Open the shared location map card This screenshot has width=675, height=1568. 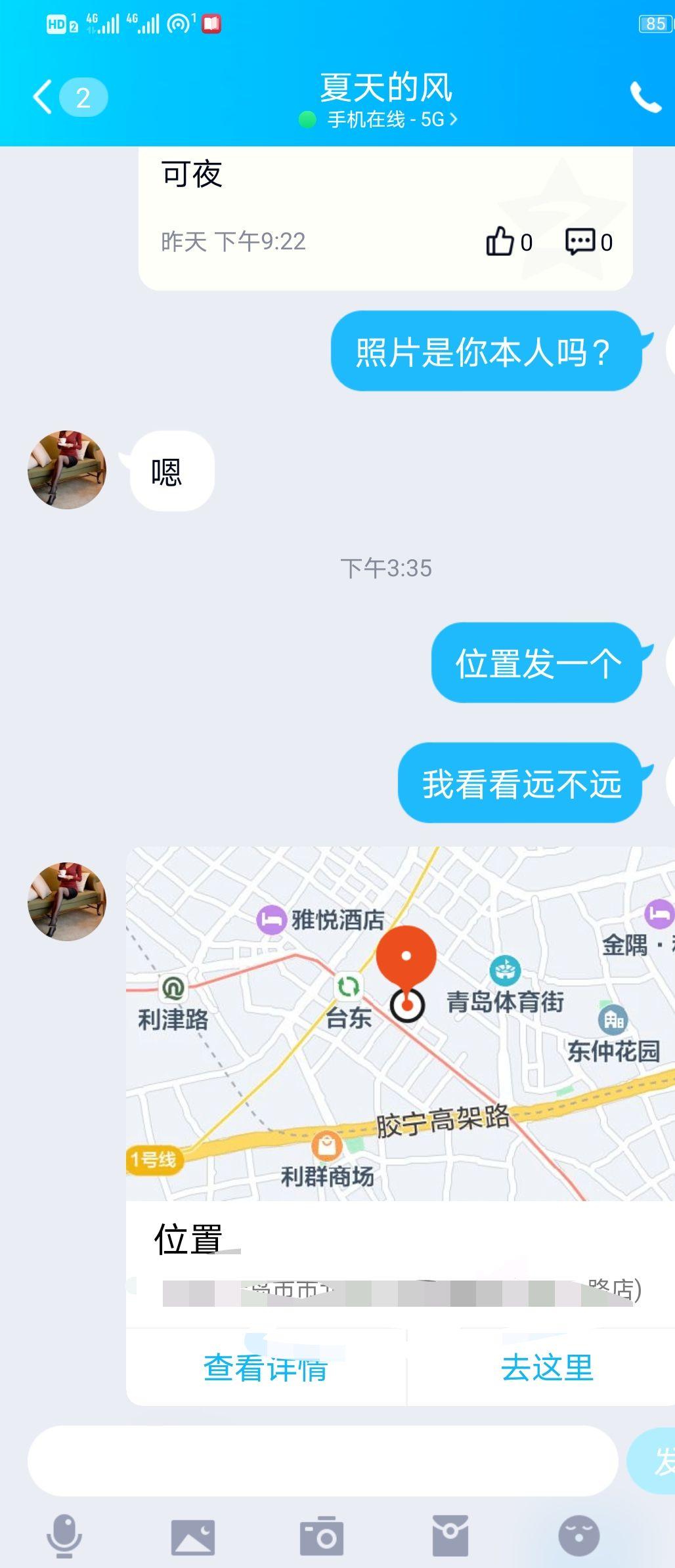click(x=399, y=1024)
